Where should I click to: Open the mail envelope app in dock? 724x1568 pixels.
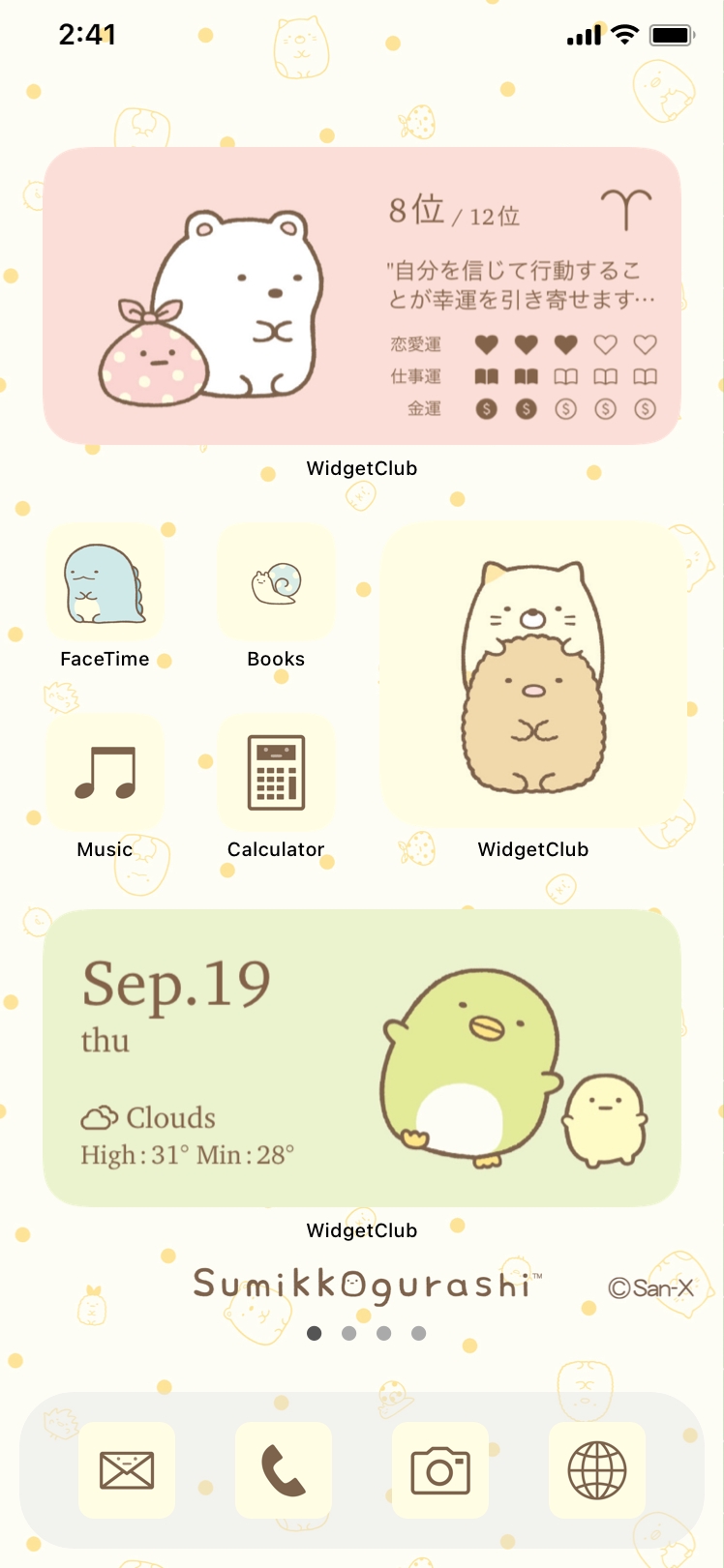pos(127,1470)
